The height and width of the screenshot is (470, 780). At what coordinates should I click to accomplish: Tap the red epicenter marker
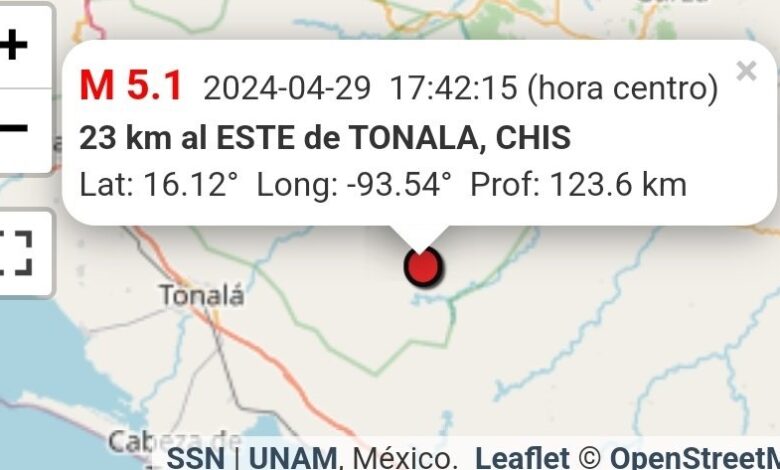[423, 267]
